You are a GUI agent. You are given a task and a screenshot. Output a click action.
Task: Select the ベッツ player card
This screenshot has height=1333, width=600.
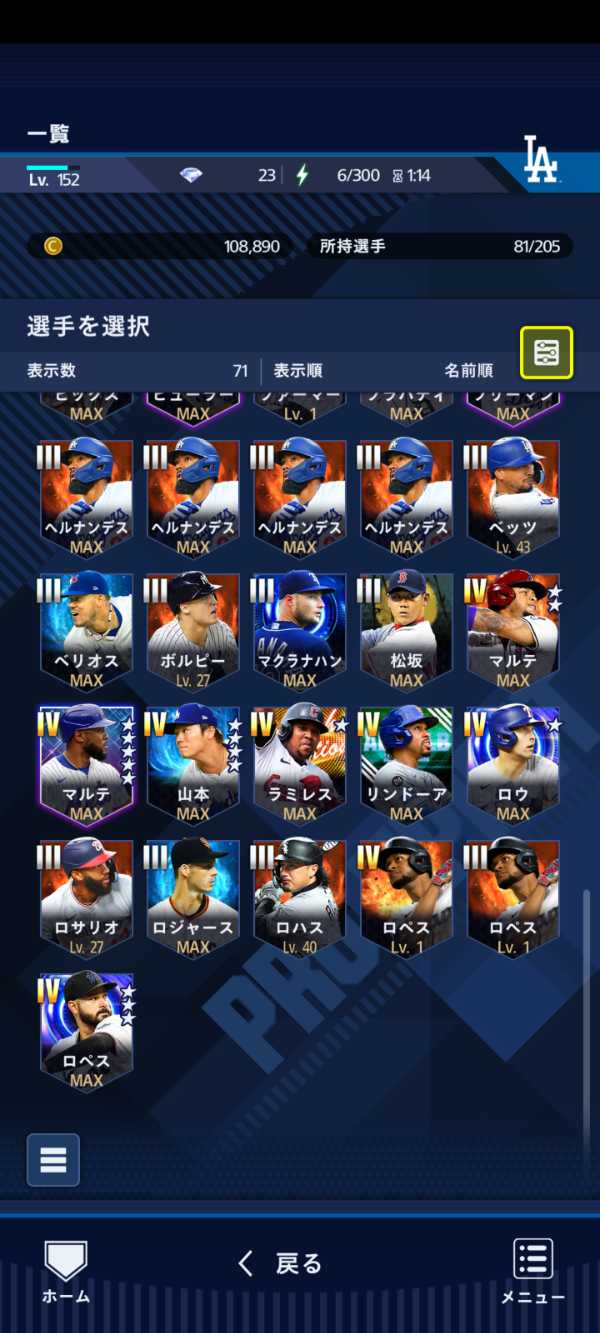point(513,496)
